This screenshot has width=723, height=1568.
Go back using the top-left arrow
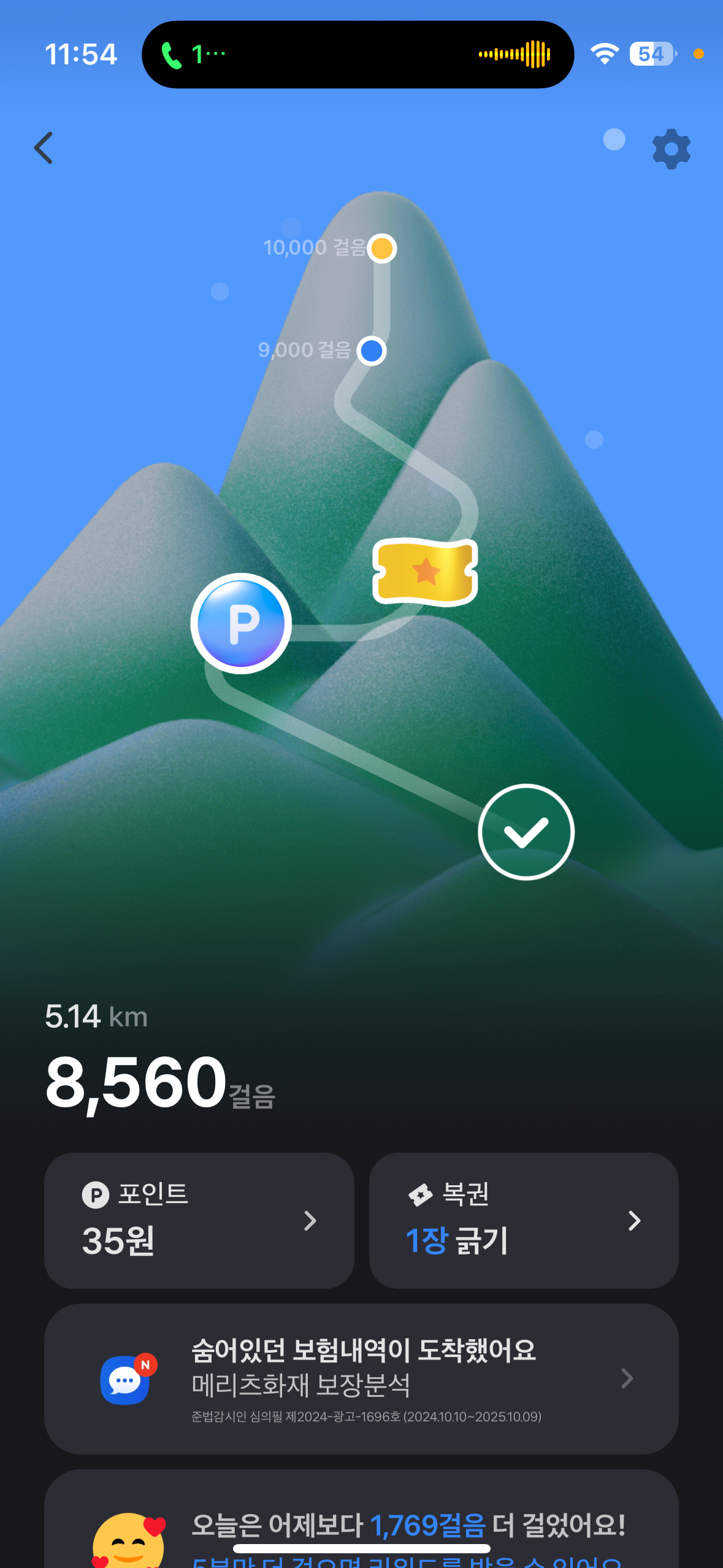44,148
